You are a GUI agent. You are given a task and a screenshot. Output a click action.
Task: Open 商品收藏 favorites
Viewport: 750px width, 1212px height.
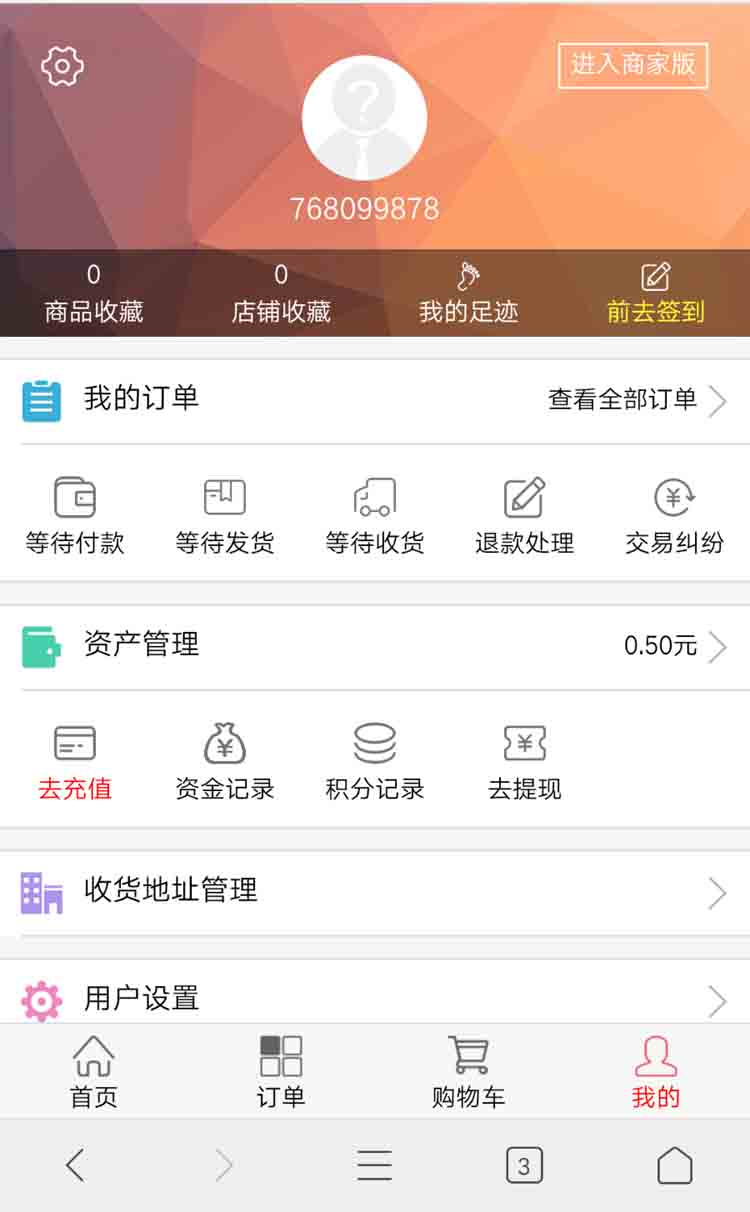pos(94,294)
